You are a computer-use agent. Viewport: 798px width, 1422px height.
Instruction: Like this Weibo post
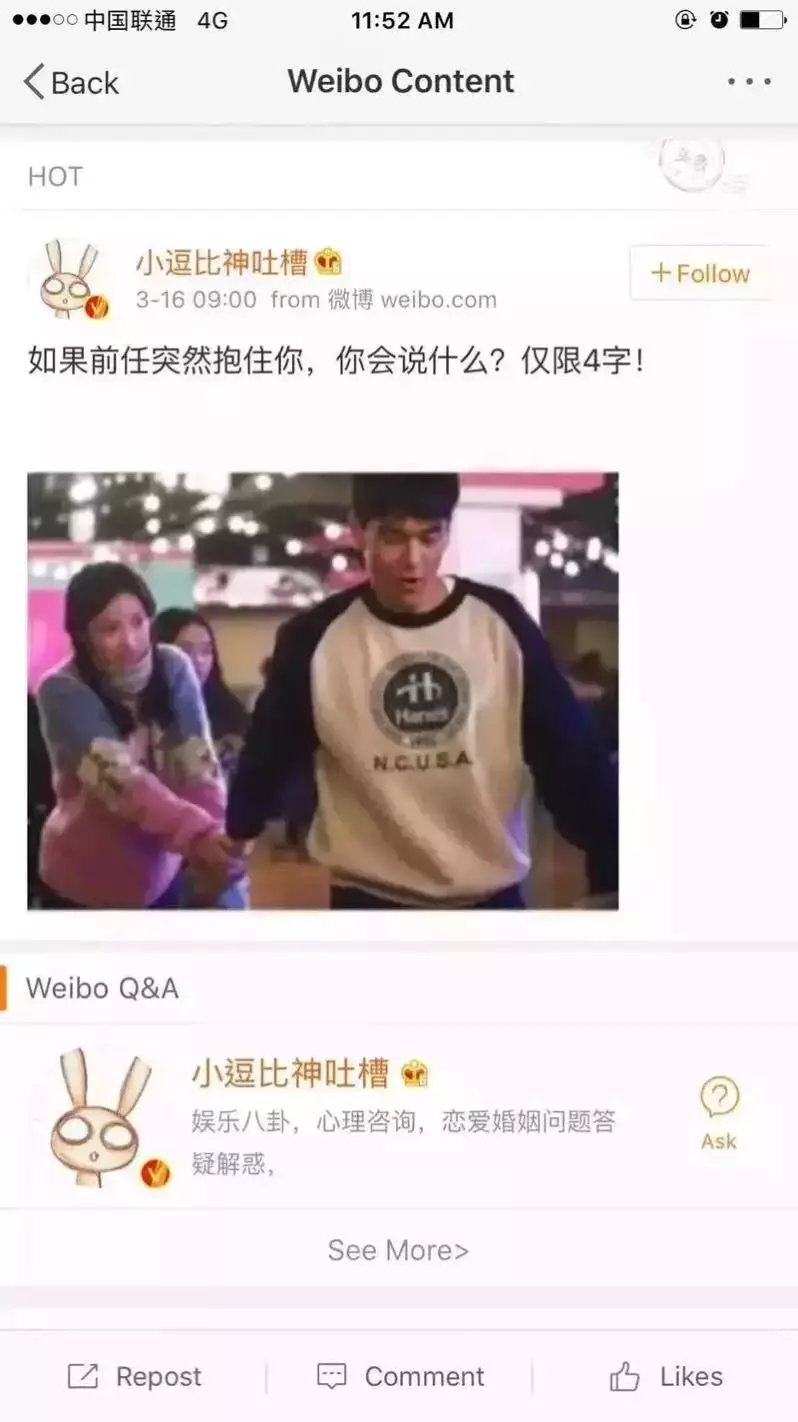click(666, 1376)
